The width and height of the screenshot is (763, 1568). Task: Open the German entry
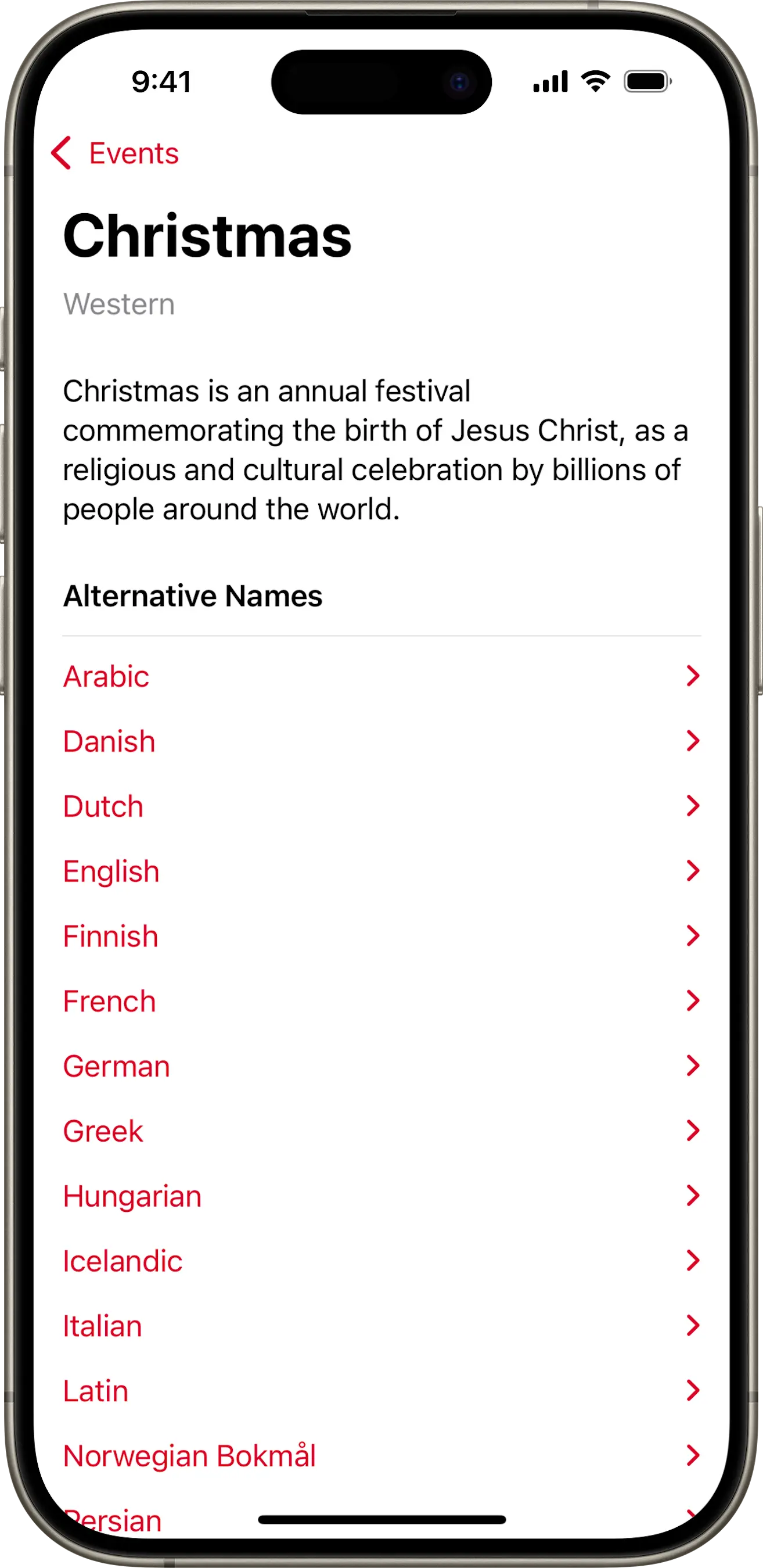coord(381,1067)
